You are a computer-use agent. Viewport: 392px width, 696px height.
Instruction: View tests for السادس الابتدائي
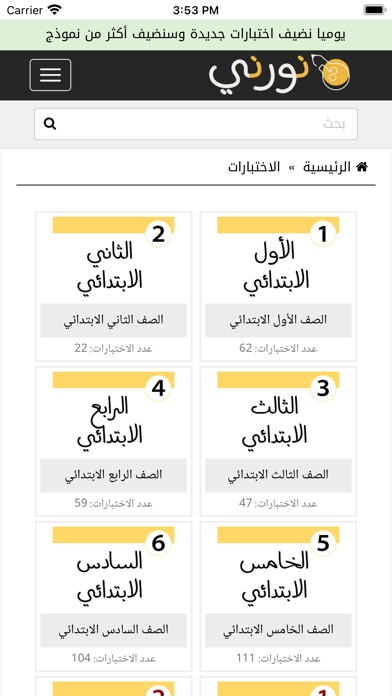coord(114,596)
